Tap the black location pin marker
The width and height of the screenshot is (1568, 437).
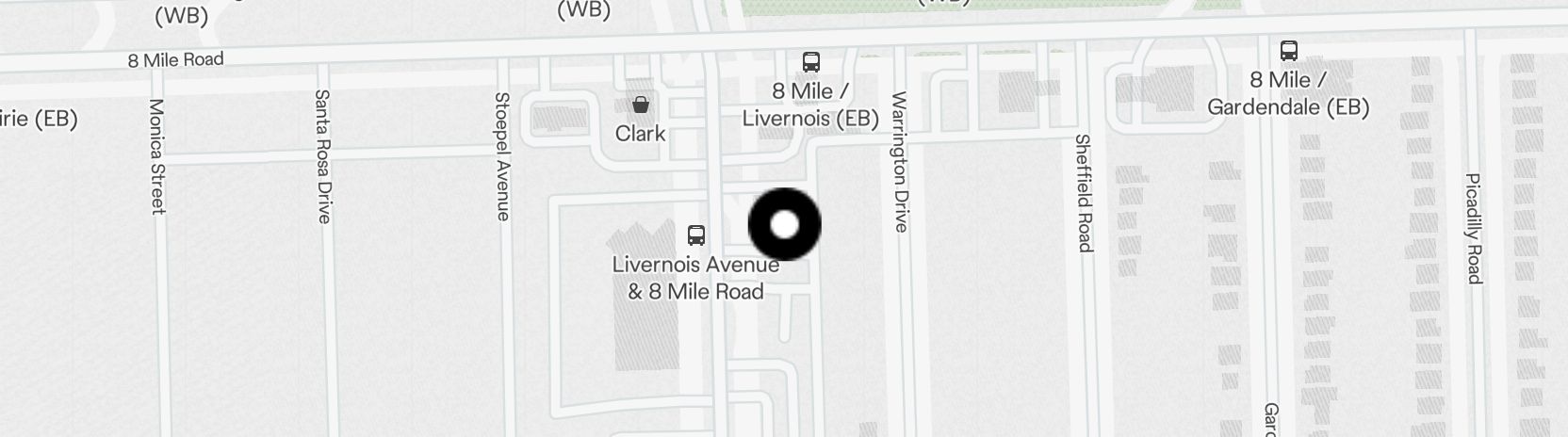[785, 225]
